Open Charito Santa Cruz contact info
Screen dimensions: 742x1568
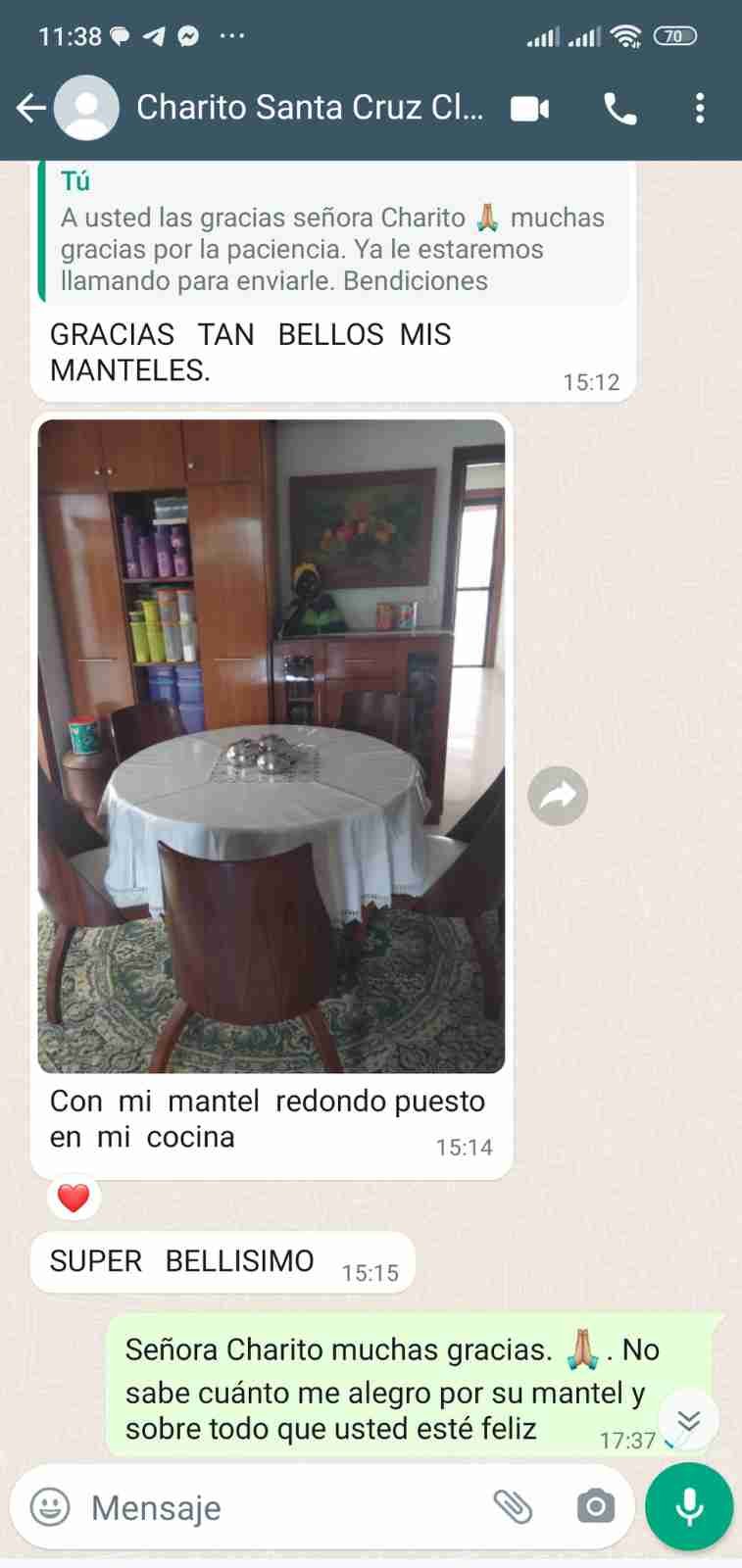click(x=309, y=108)
